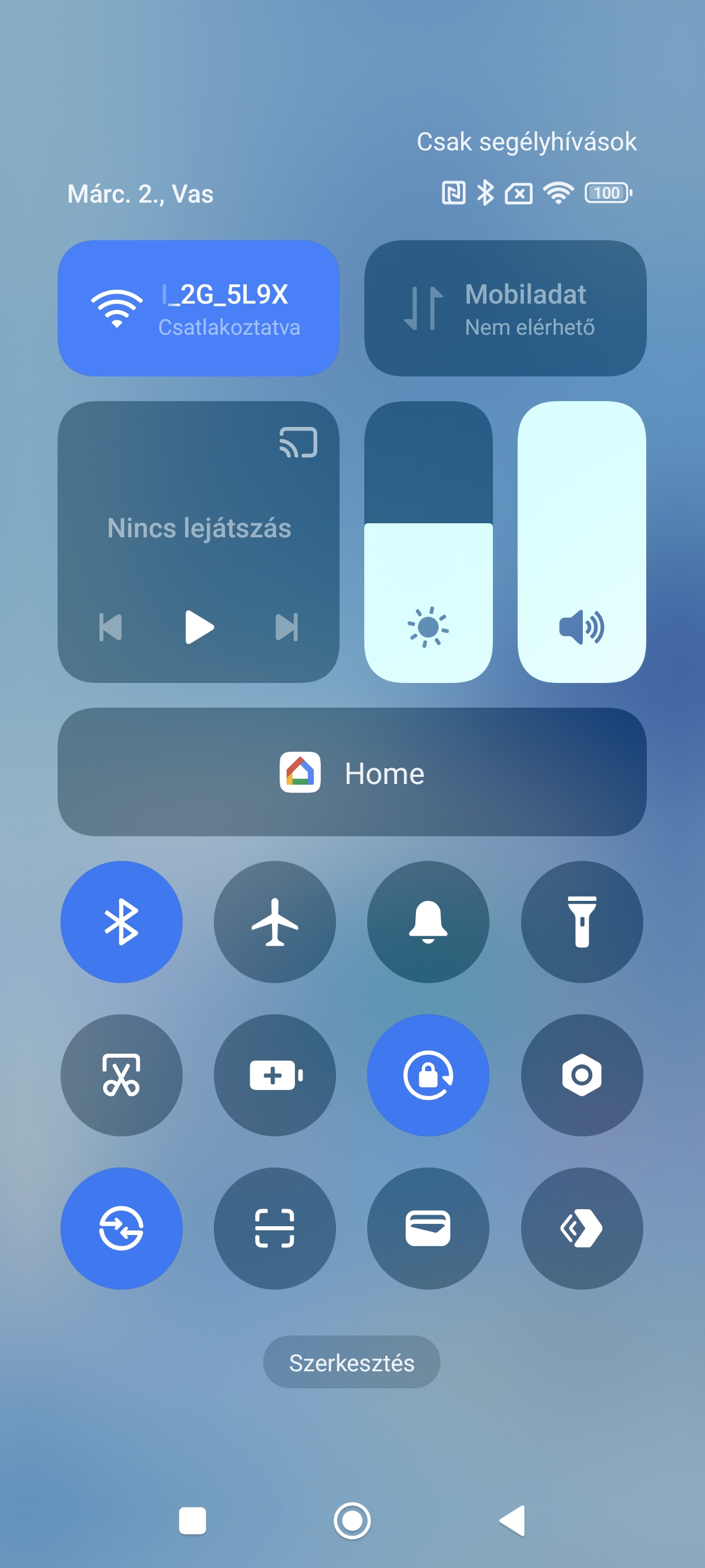The height and width of the screenshot is (1568, 705).
Task: Turn off Bluetooth
Action: pyautogui.click(x=121, y=921)
